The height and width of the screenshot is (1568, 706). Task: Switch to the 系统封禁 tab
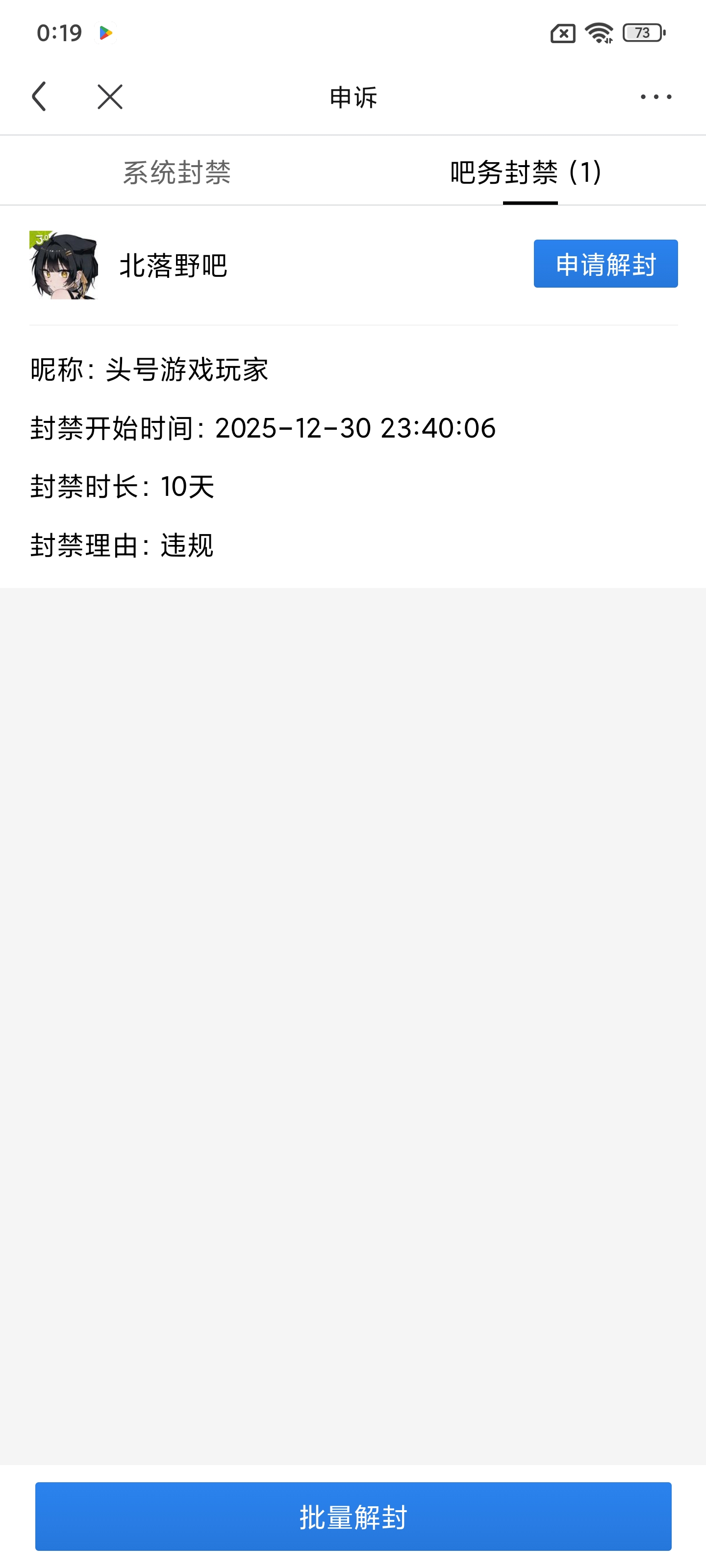176,172
